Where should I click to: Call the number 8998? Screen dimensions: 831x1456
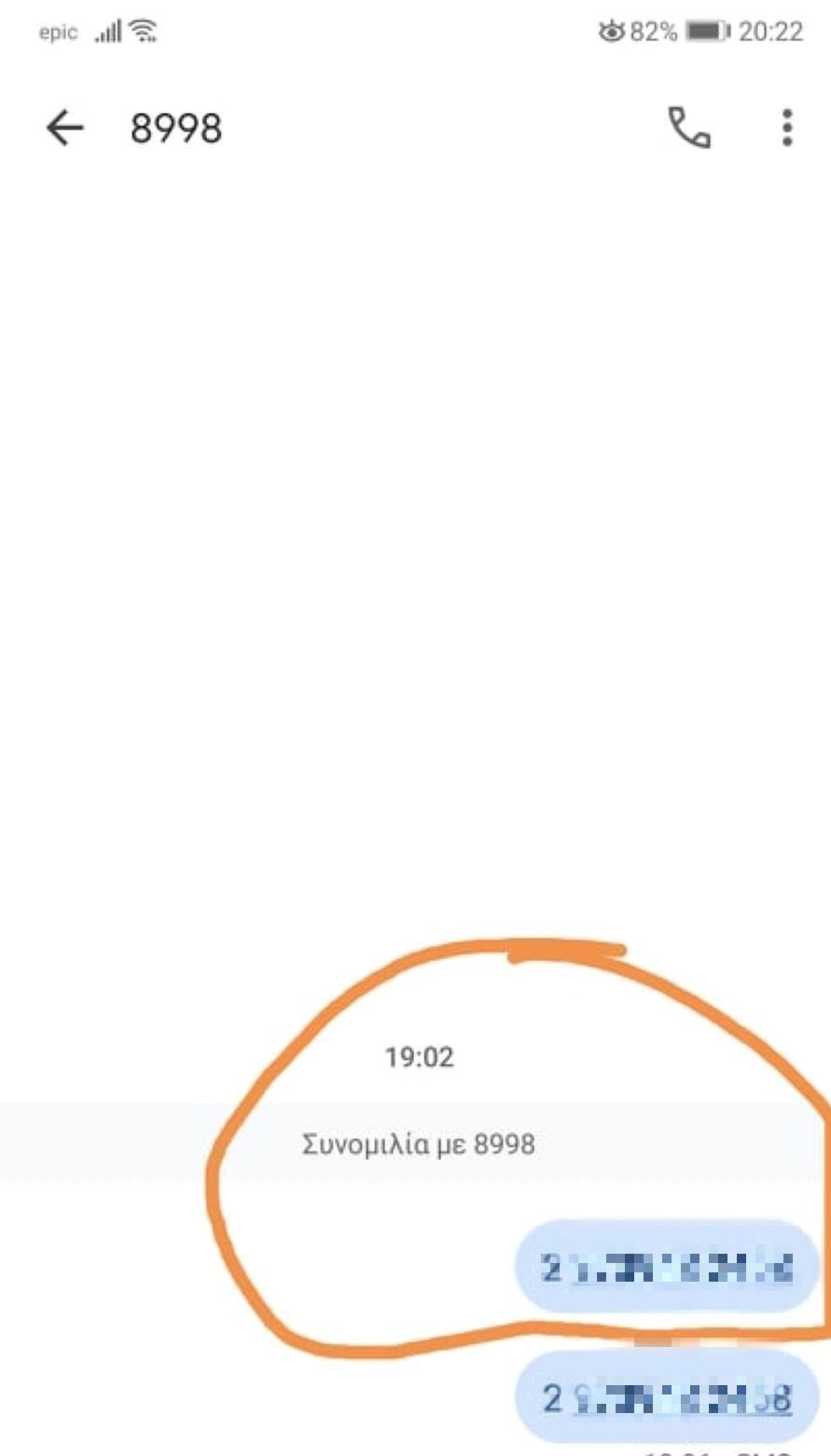tap(690, 128)
